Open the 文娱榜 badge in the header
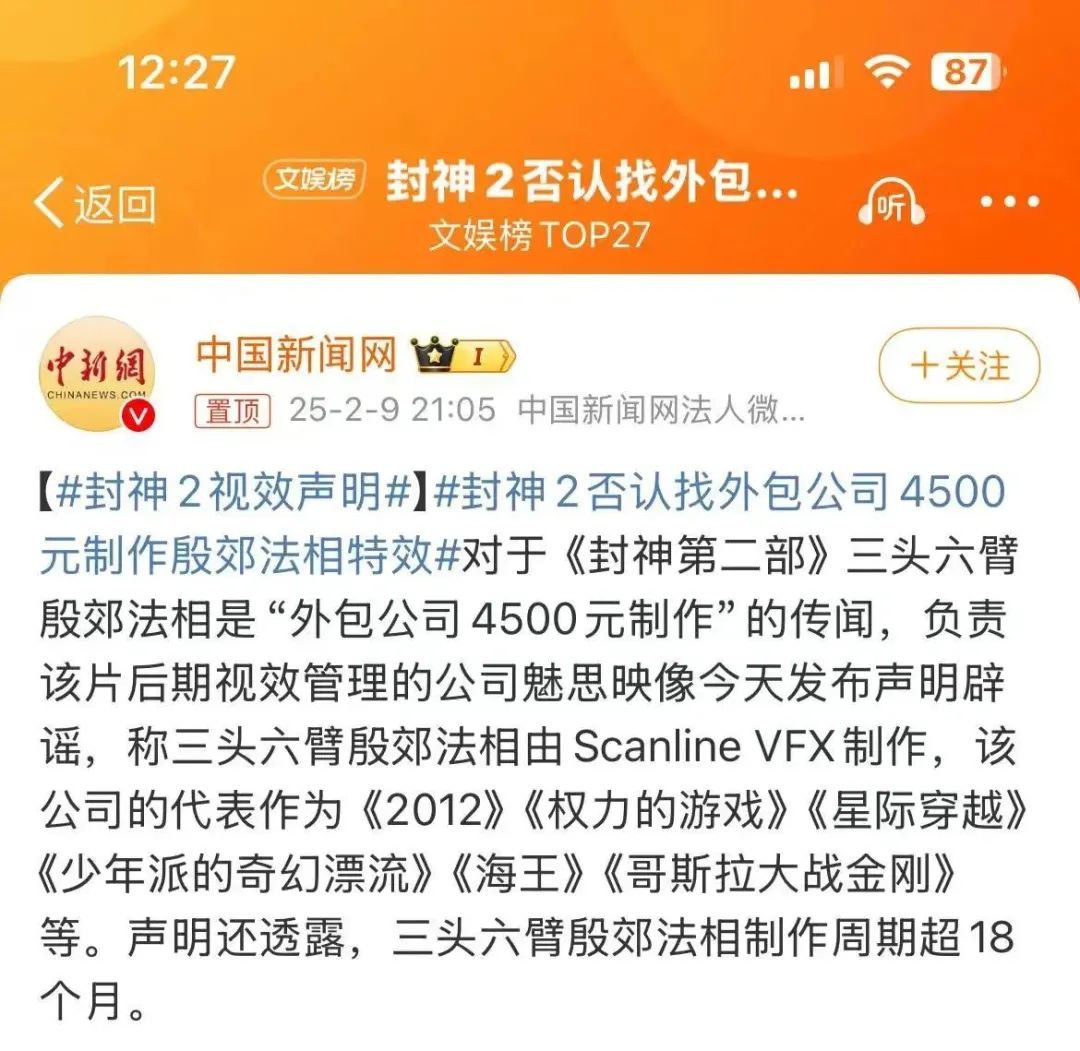This screenshot has height=1051, width=1080. (x=314, y=180)
